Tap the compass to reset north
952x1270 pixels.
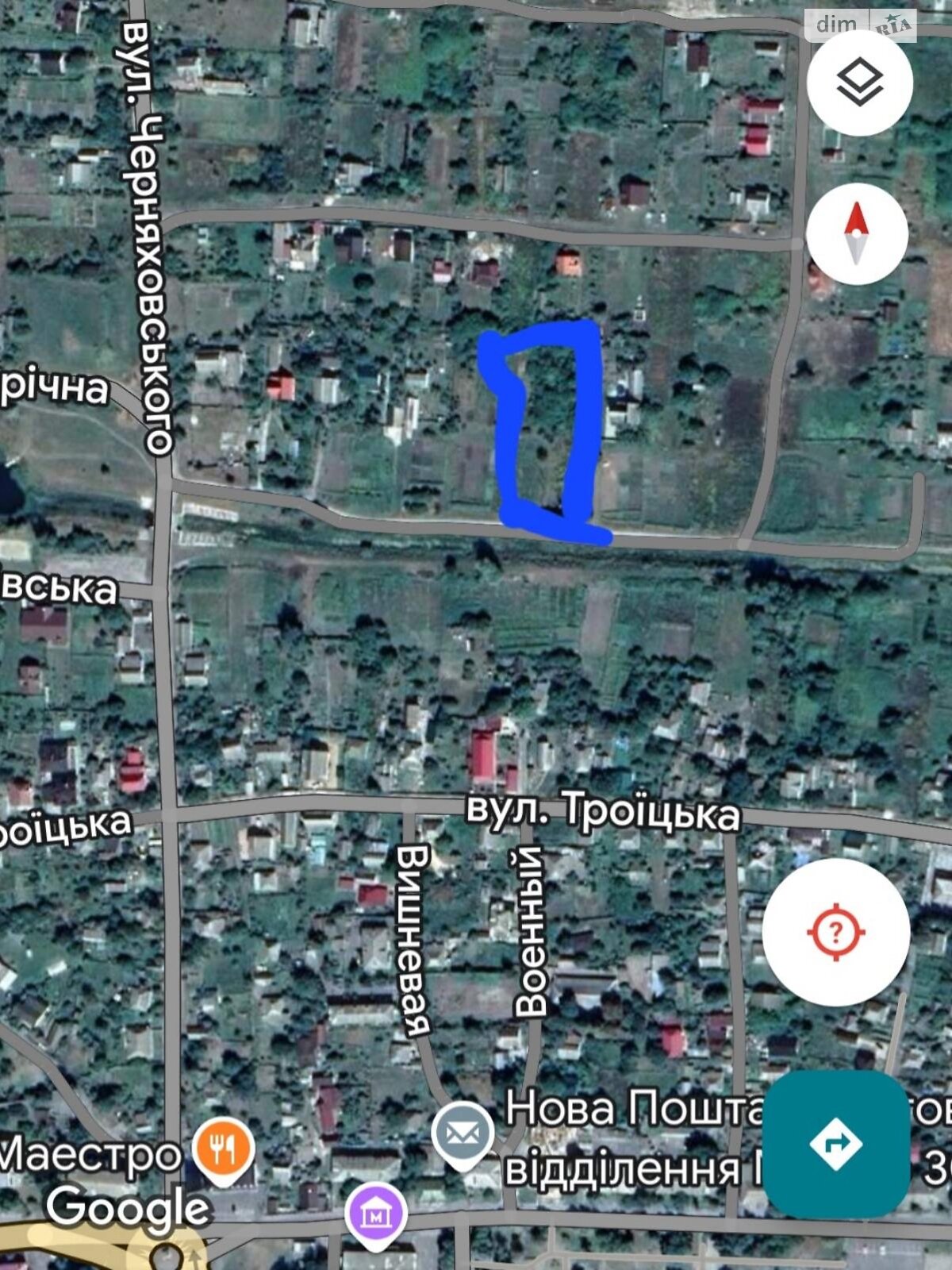[857, 233]
